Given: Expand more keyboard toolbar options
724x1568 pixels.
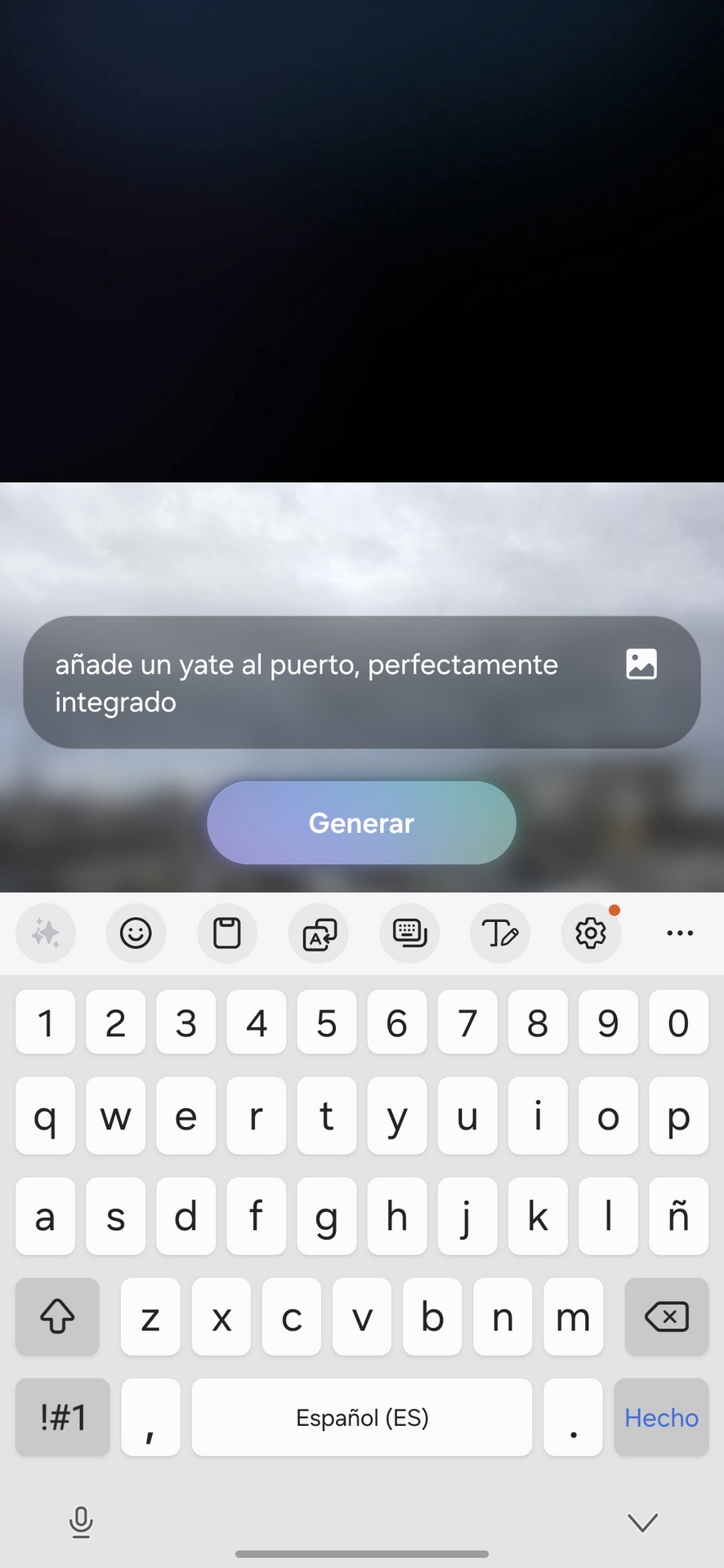Looking at the screenshot, I should click(x=680, y=933).
